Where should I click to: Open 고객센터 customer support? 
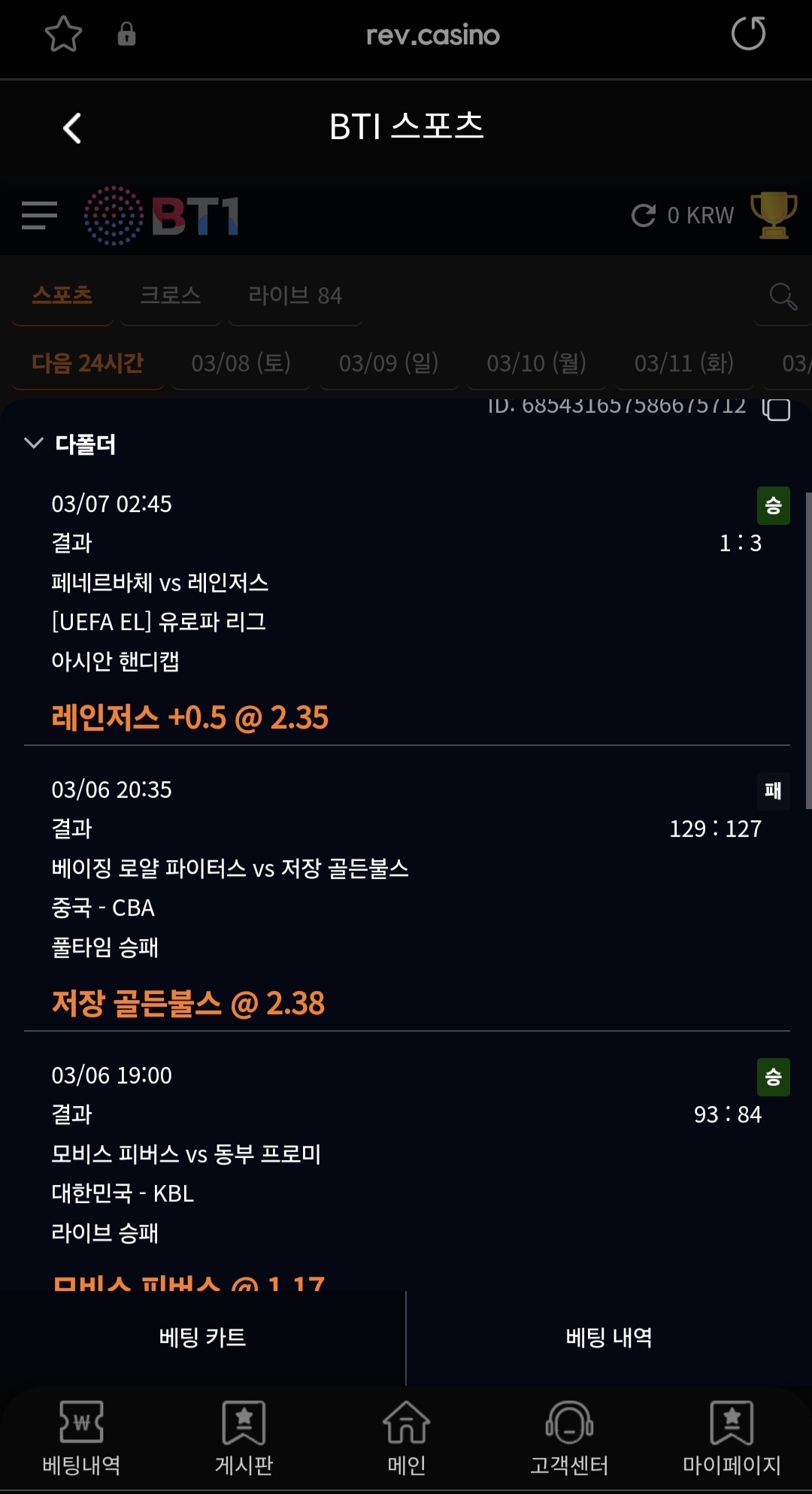tap(569, 1437)
